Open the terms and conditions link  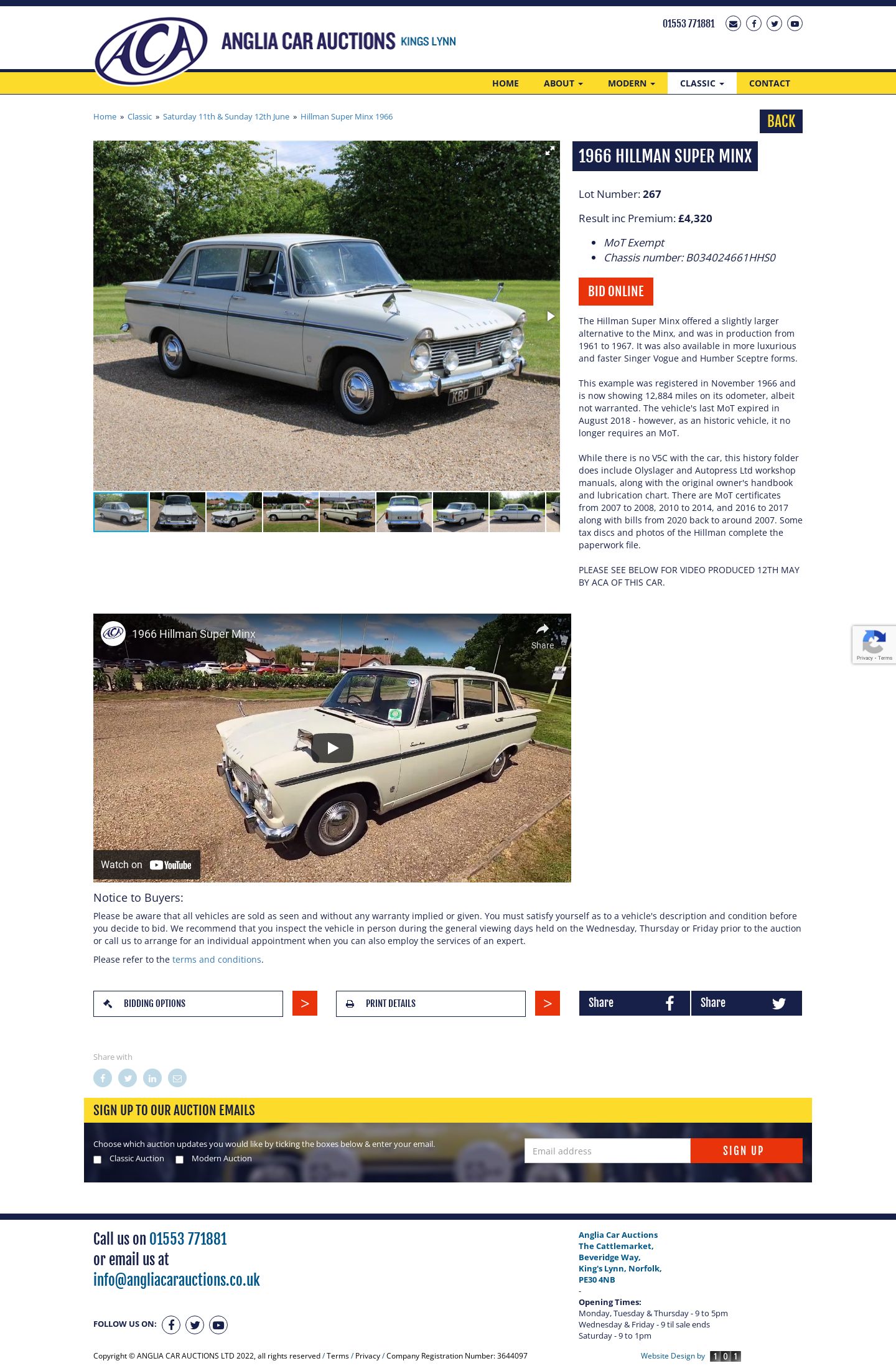point(217,960)
